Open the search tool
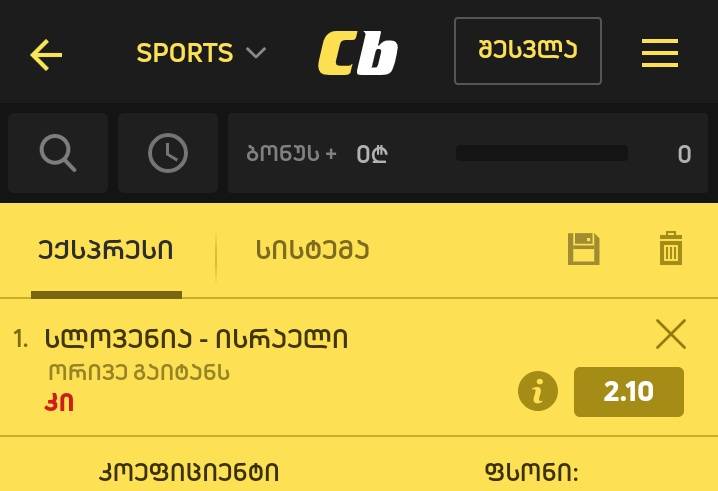The height and width of the screenshot is (491, 718). click(58, 153)
